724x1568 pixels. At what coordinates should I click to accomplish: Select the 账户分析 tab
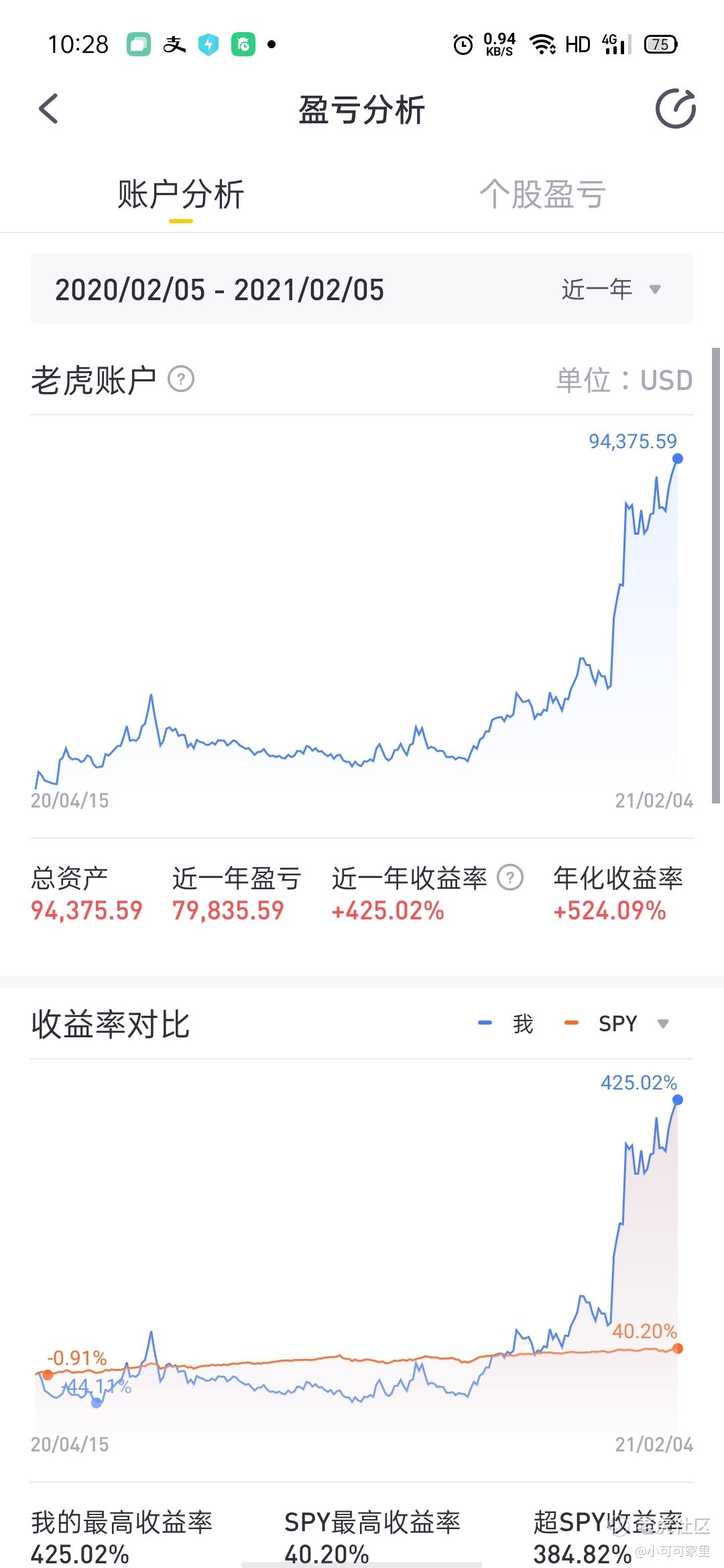[x=181, y=194]
